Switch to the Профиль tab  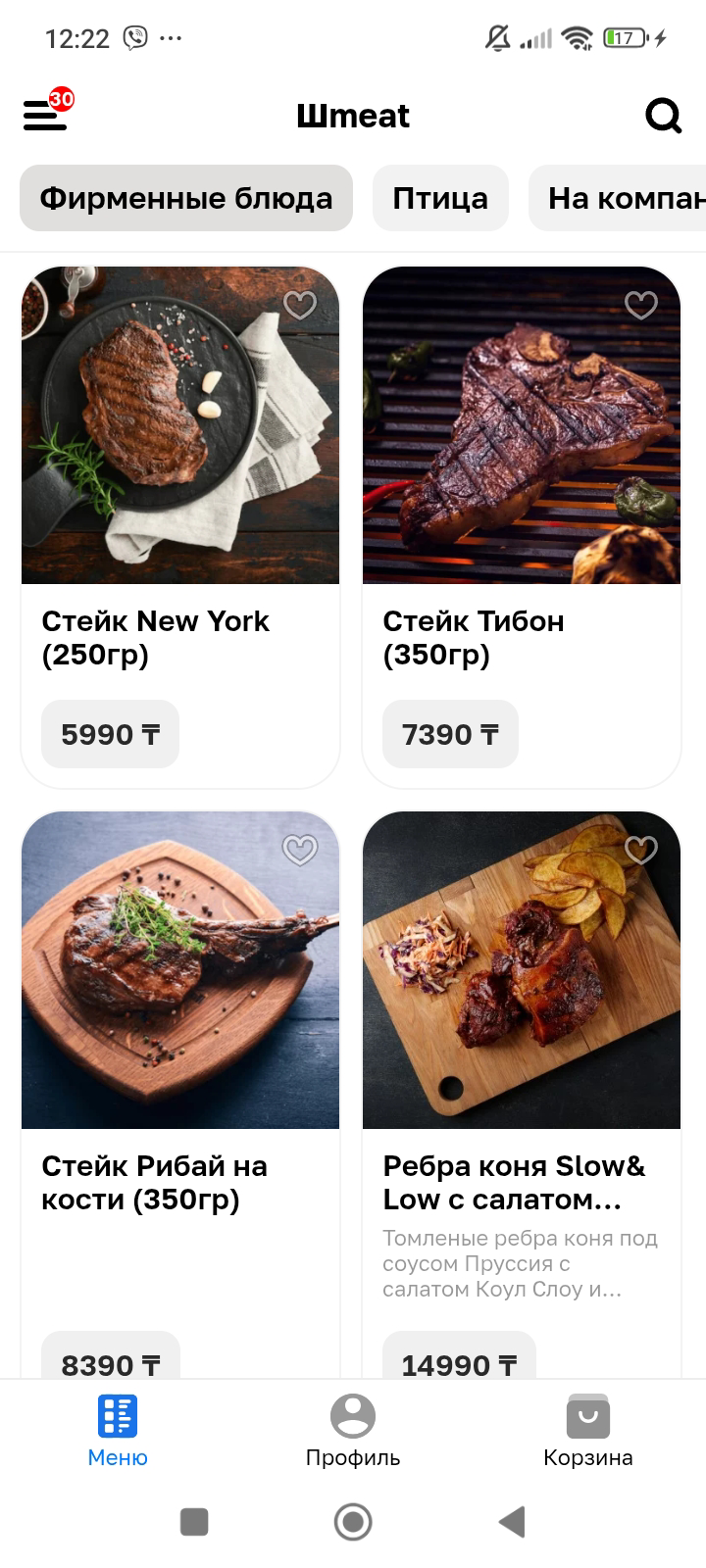tap(353, 1431)
